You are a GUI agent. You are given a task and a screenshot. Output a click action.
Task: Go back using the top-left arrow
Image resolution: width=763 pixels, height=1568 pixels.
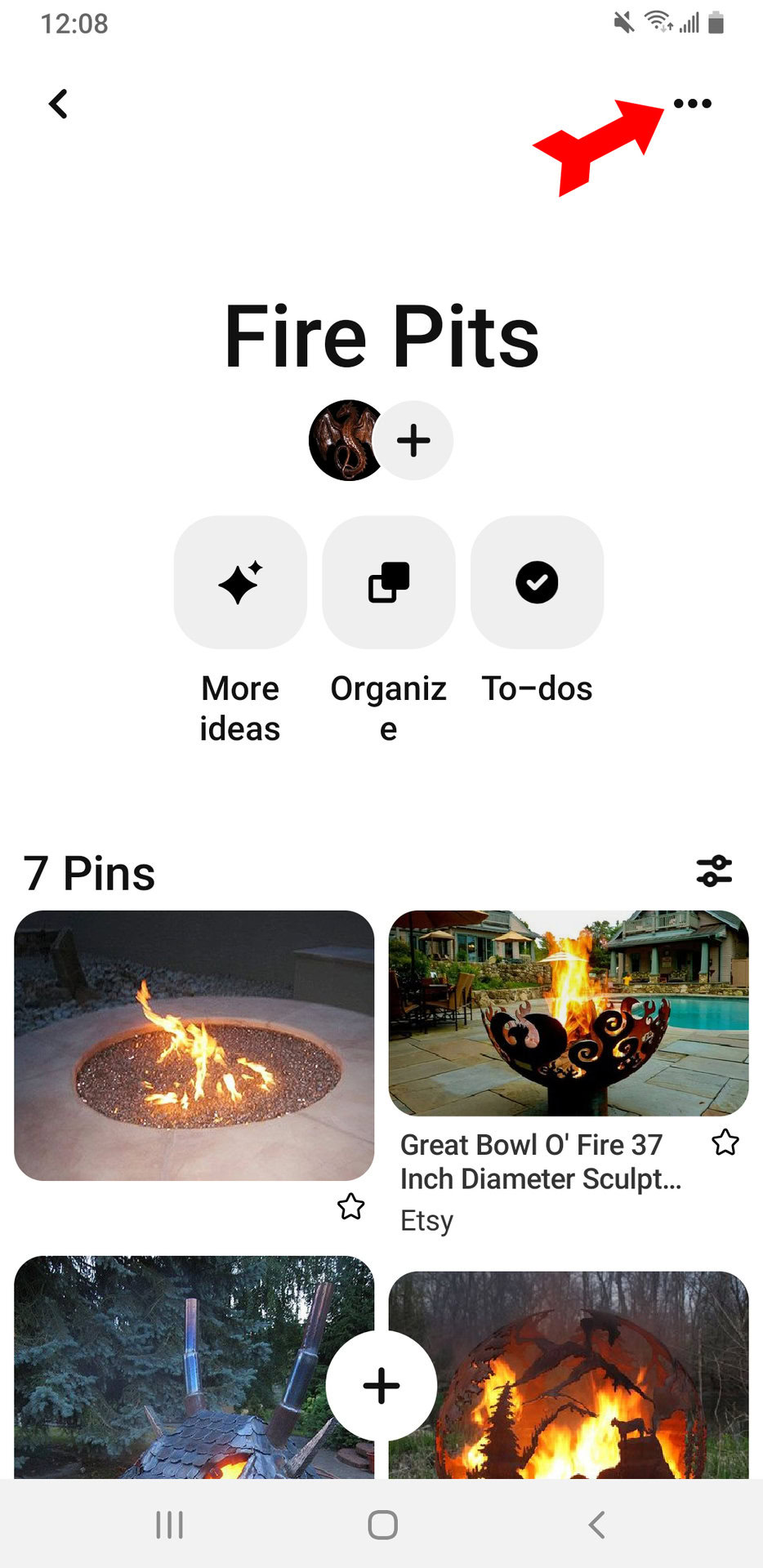point(58,105)
